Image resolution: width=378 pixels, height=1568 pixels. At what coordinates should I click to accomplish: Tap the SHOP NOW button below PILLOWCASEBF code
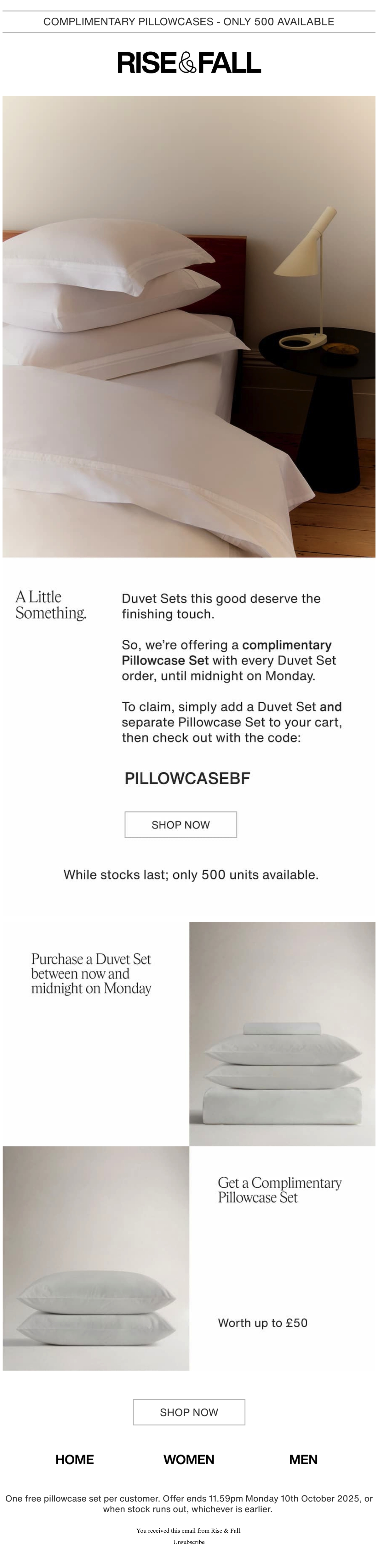[181, 824]
